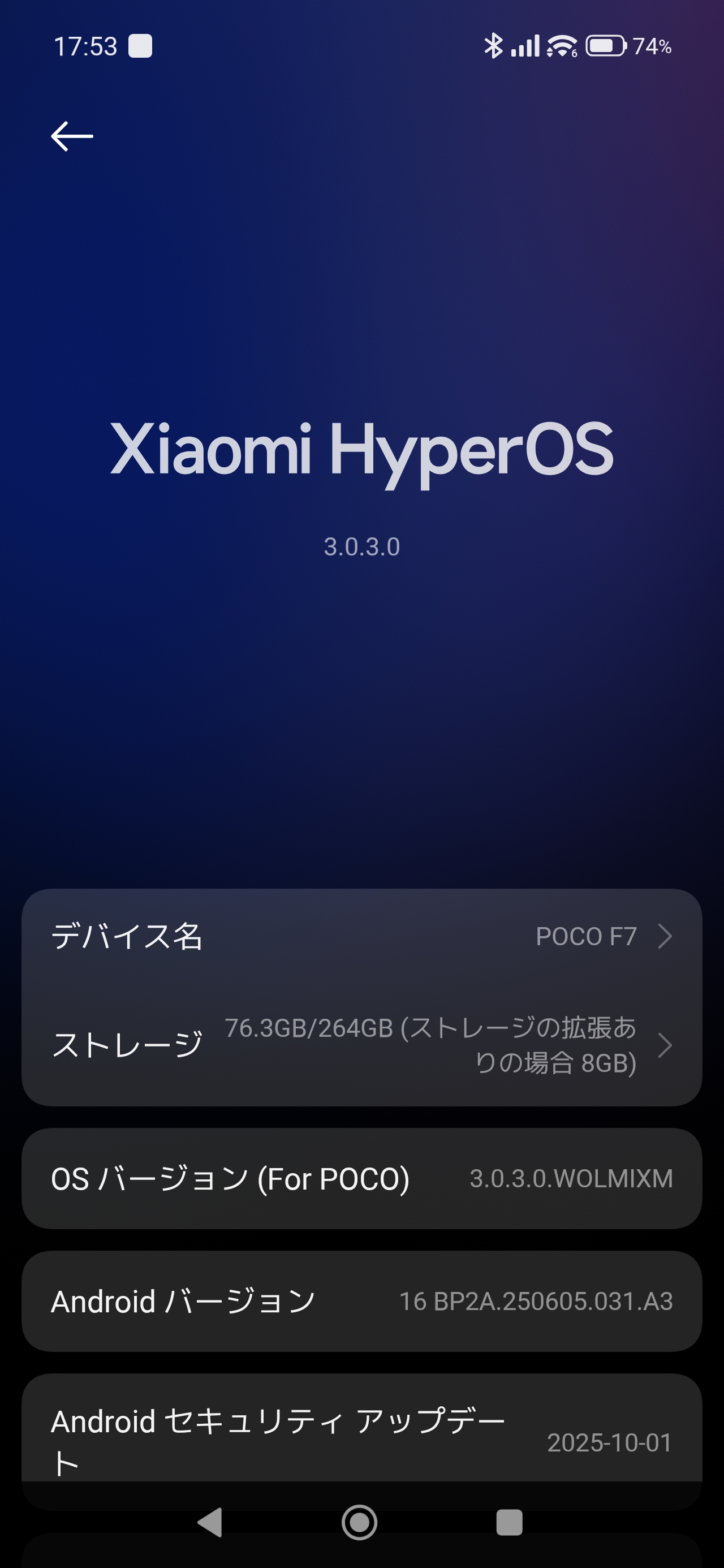Open the ストレージ details row
This screenshot has width=724, height=1568.
point(361,1045)
